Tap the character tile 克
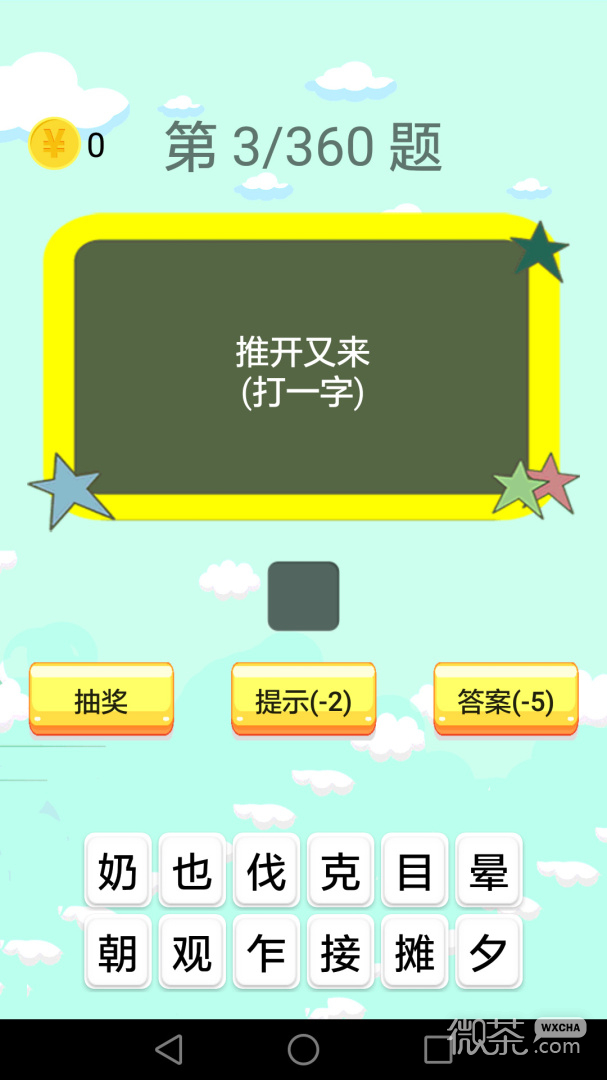The image size is (607, 1080). 340,871
